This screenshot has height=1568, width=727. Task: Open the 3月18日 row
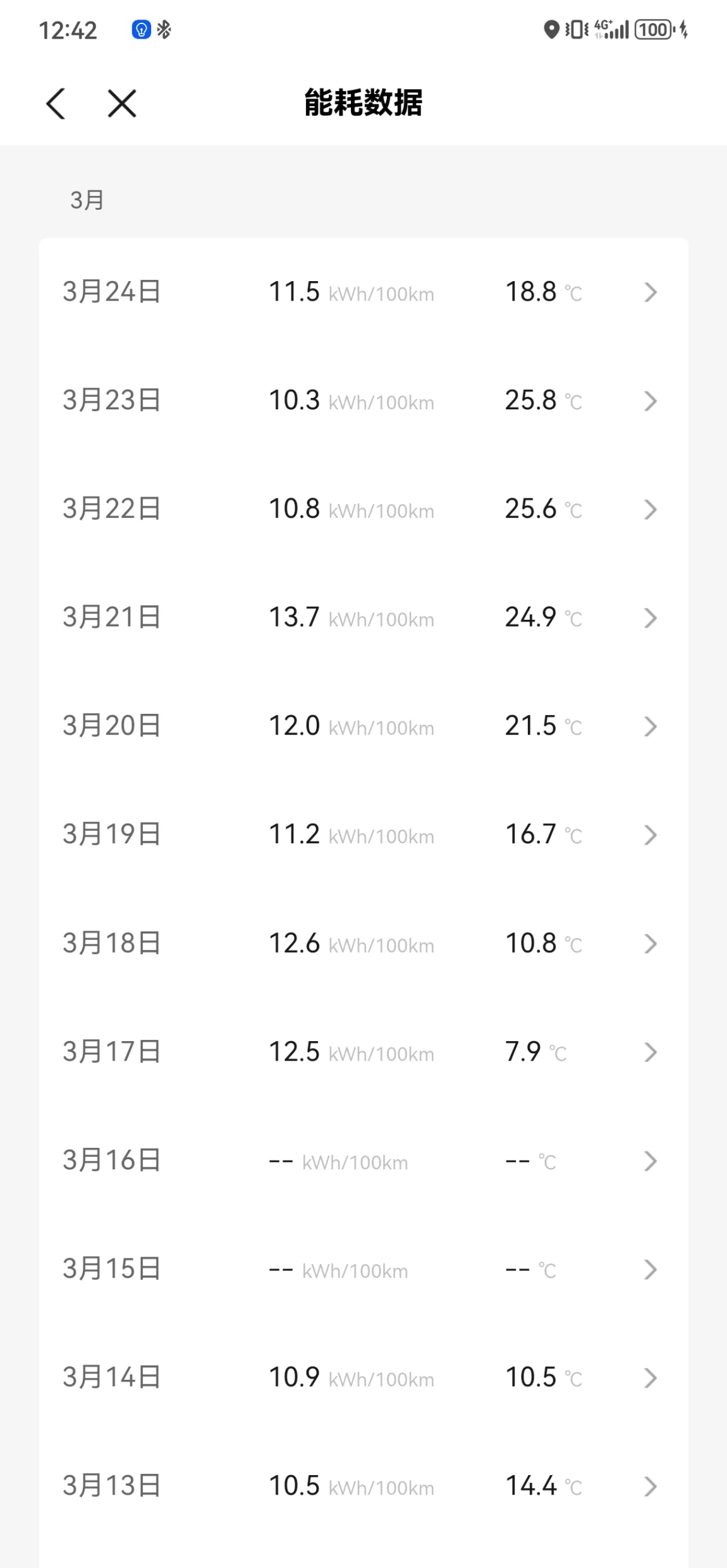pos(363,944)
